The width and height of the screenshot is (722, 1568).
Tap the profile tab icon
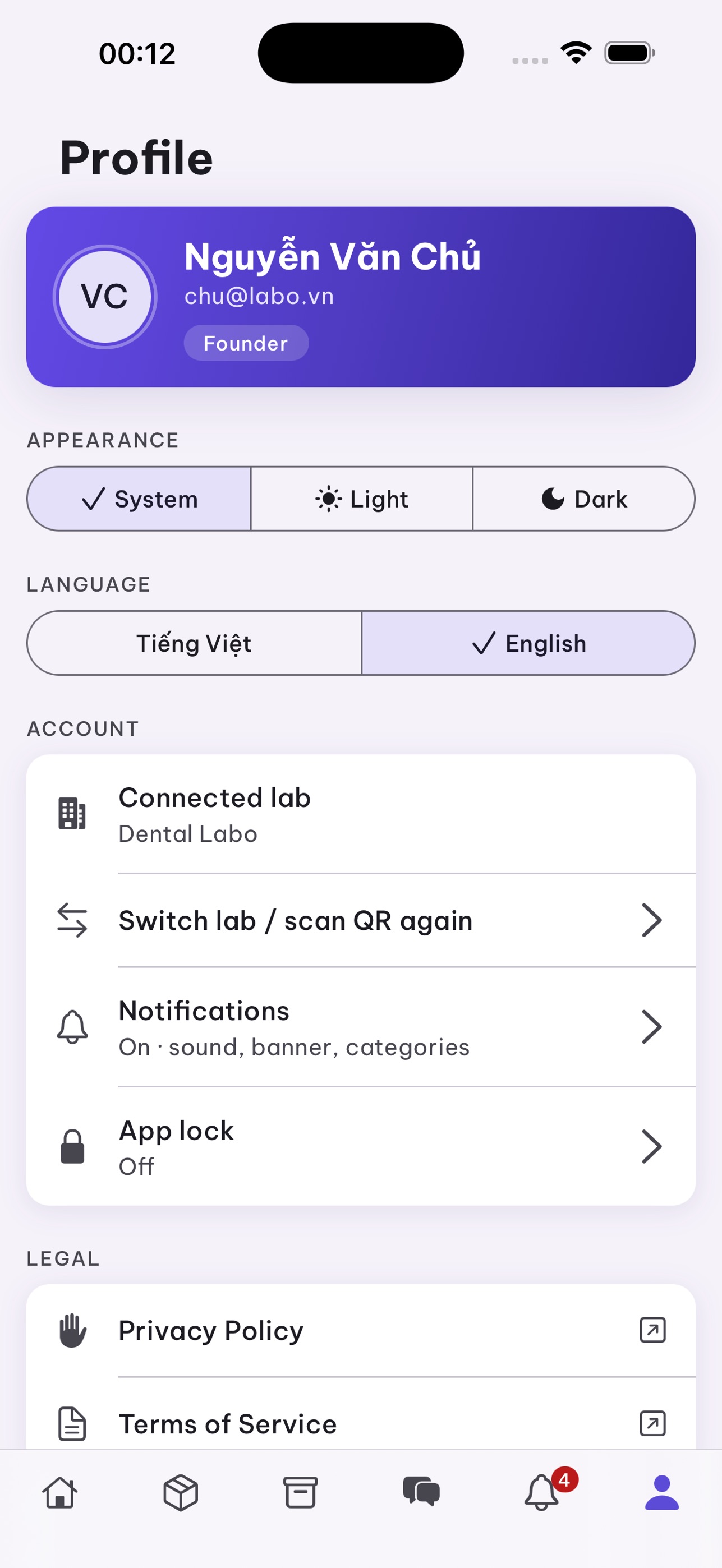pyautogui.click(x=662, y=1492)
